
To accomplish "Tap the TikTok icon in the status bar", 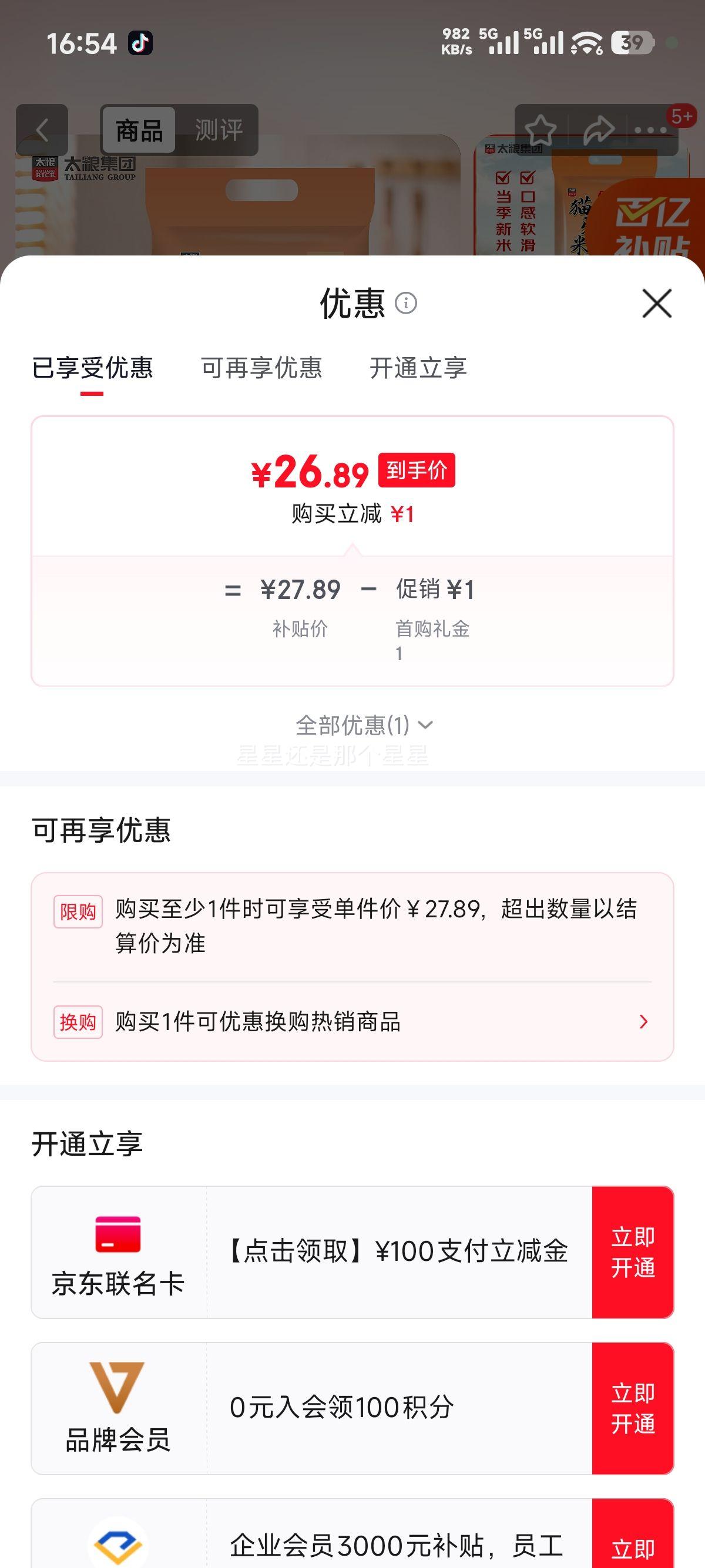I will [140, 43].
